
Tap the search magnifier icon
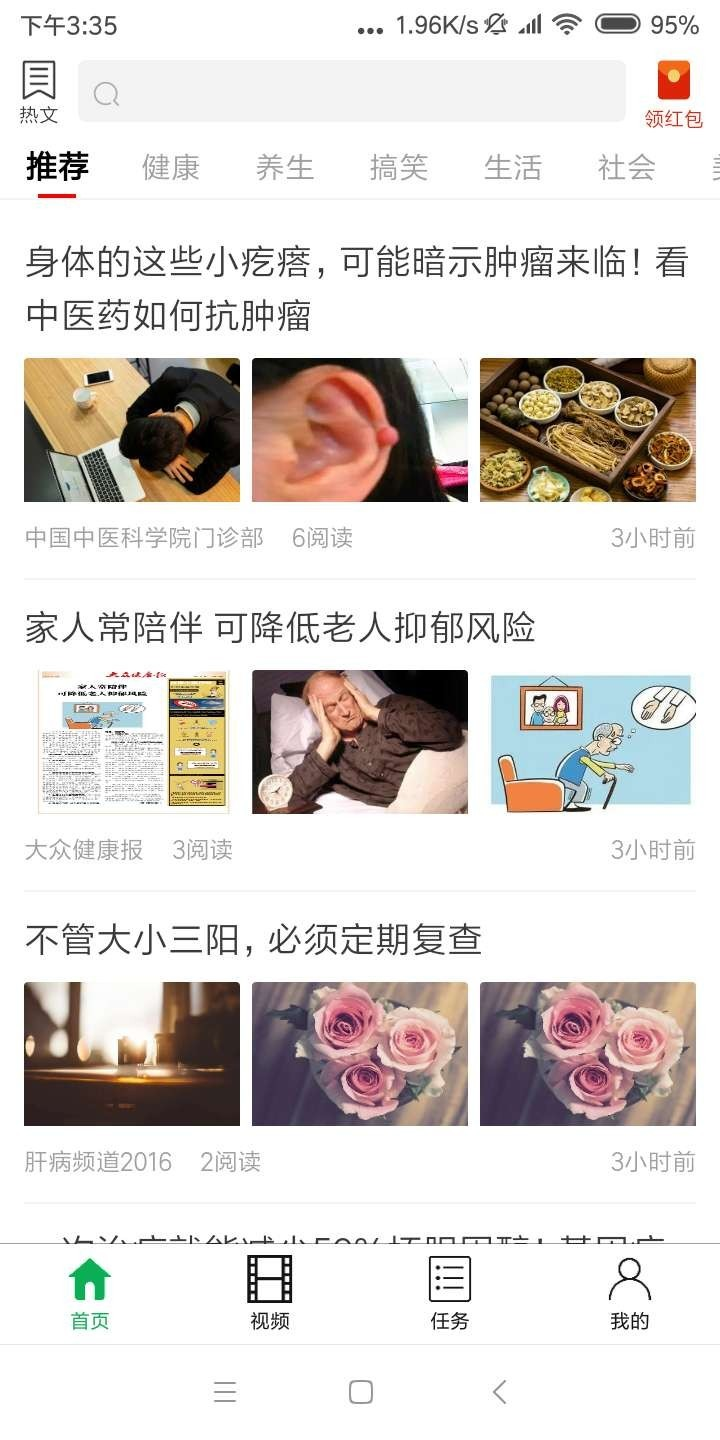105,94
